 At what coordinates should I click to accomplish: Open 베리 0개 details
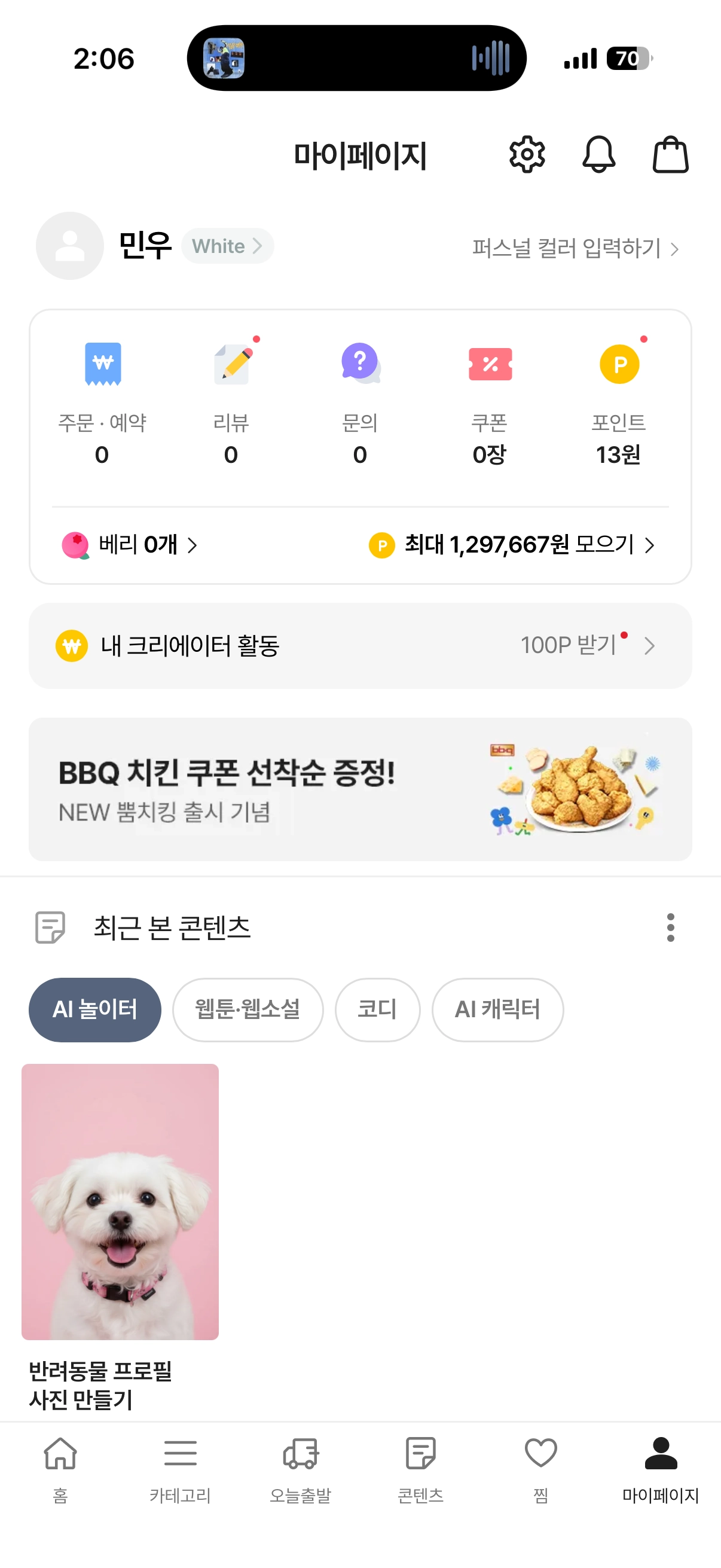pyautogui.click(x=130, y=545)
